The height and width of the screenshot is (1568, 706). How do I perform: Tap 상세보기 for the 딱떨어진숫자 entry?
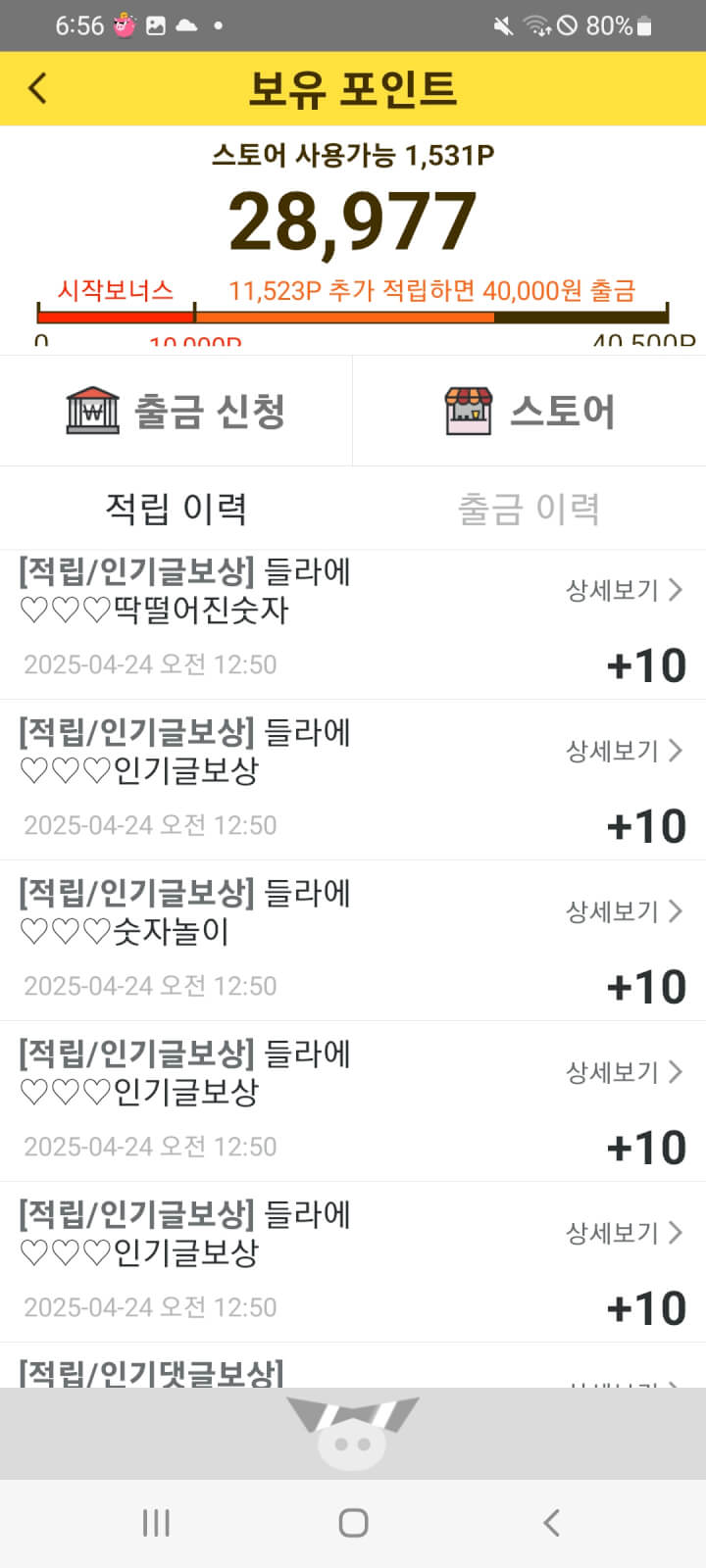pos(623,590)
